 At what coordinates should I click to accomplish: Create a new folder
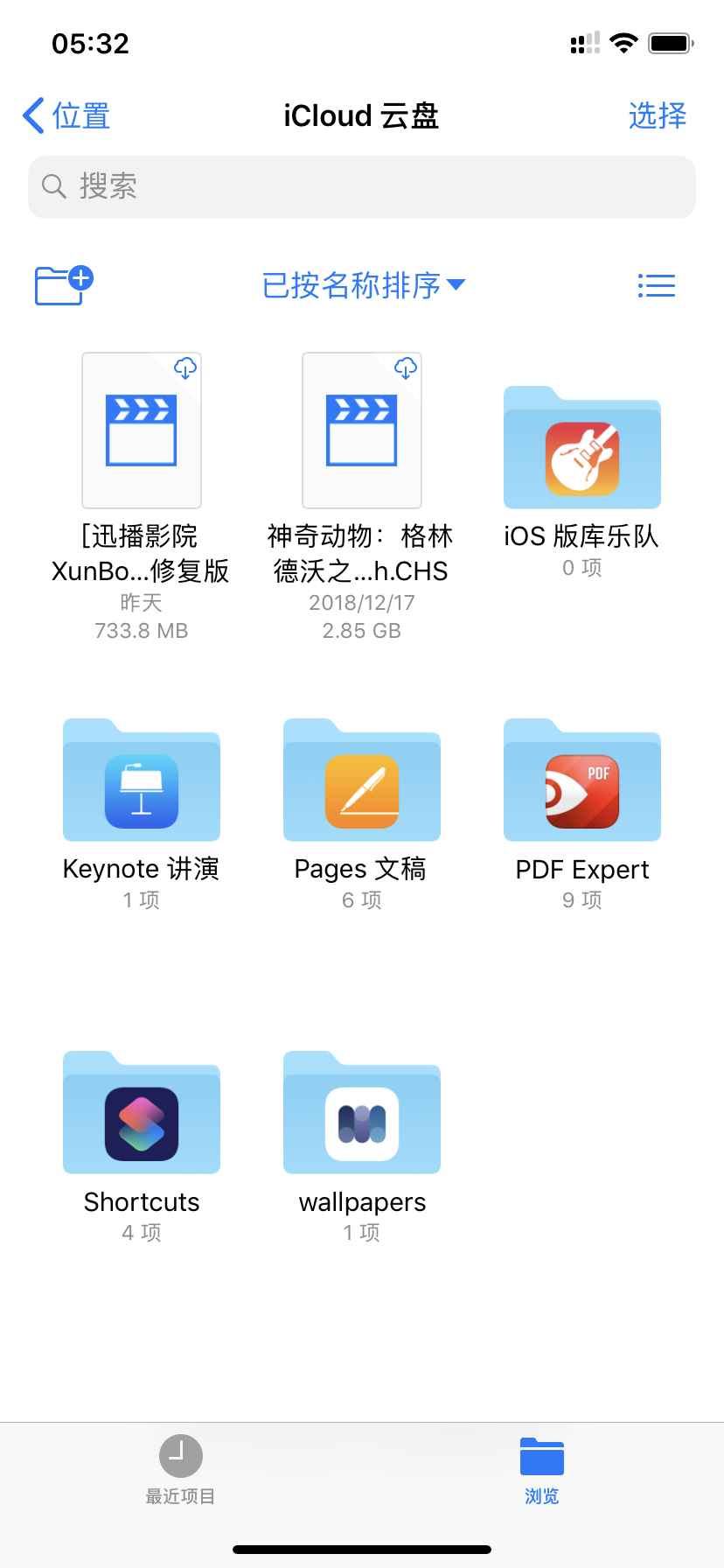64,284
